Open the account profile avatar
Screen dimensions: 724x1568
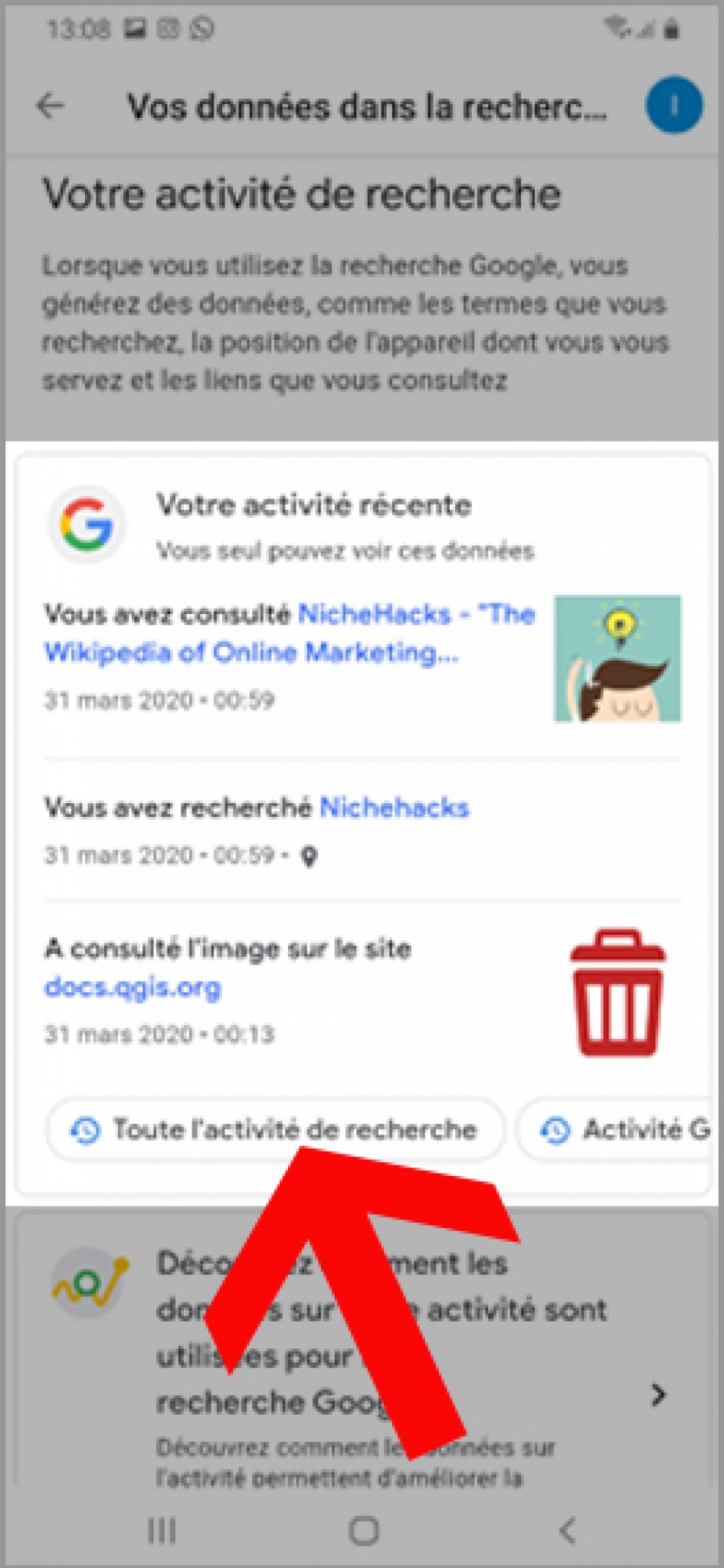tap(673, 105)
